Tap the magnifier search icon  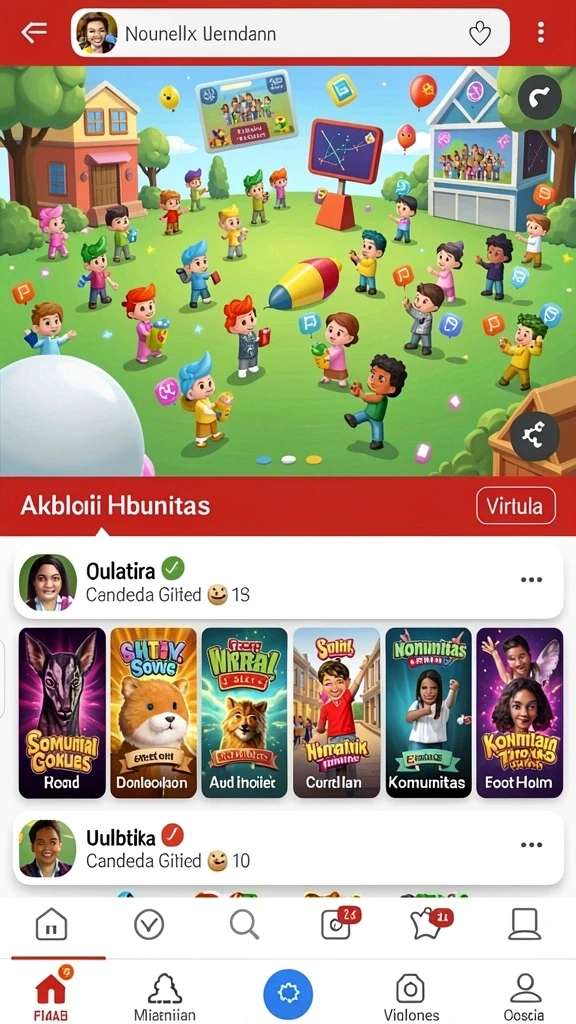tap(244, 925)
